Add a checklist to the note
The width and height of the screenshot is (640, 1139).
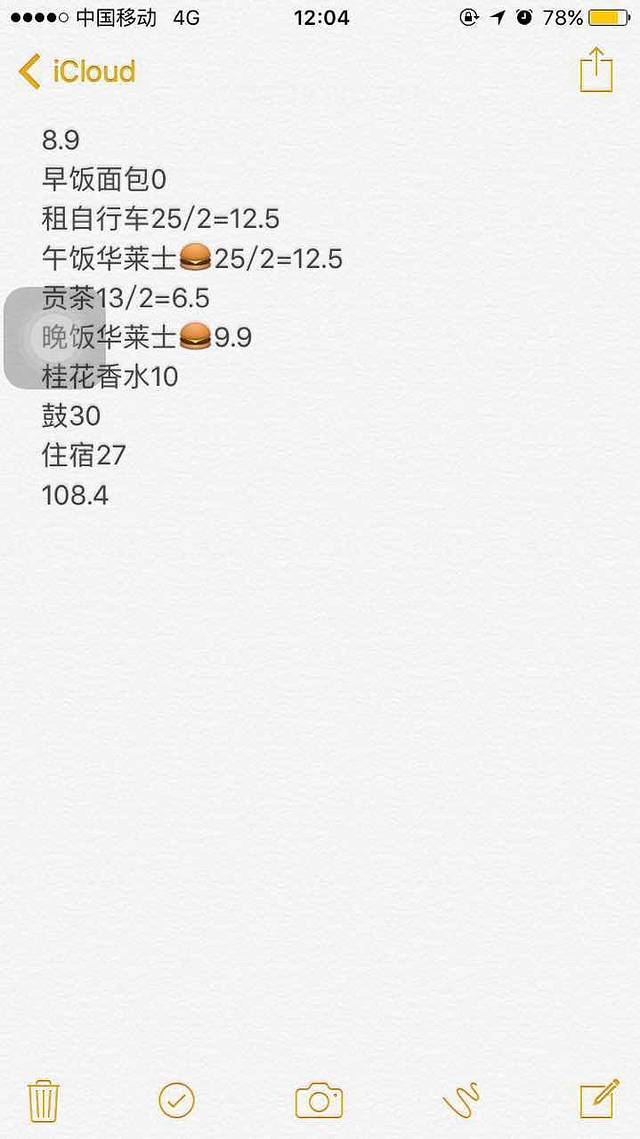point(177,1101)
